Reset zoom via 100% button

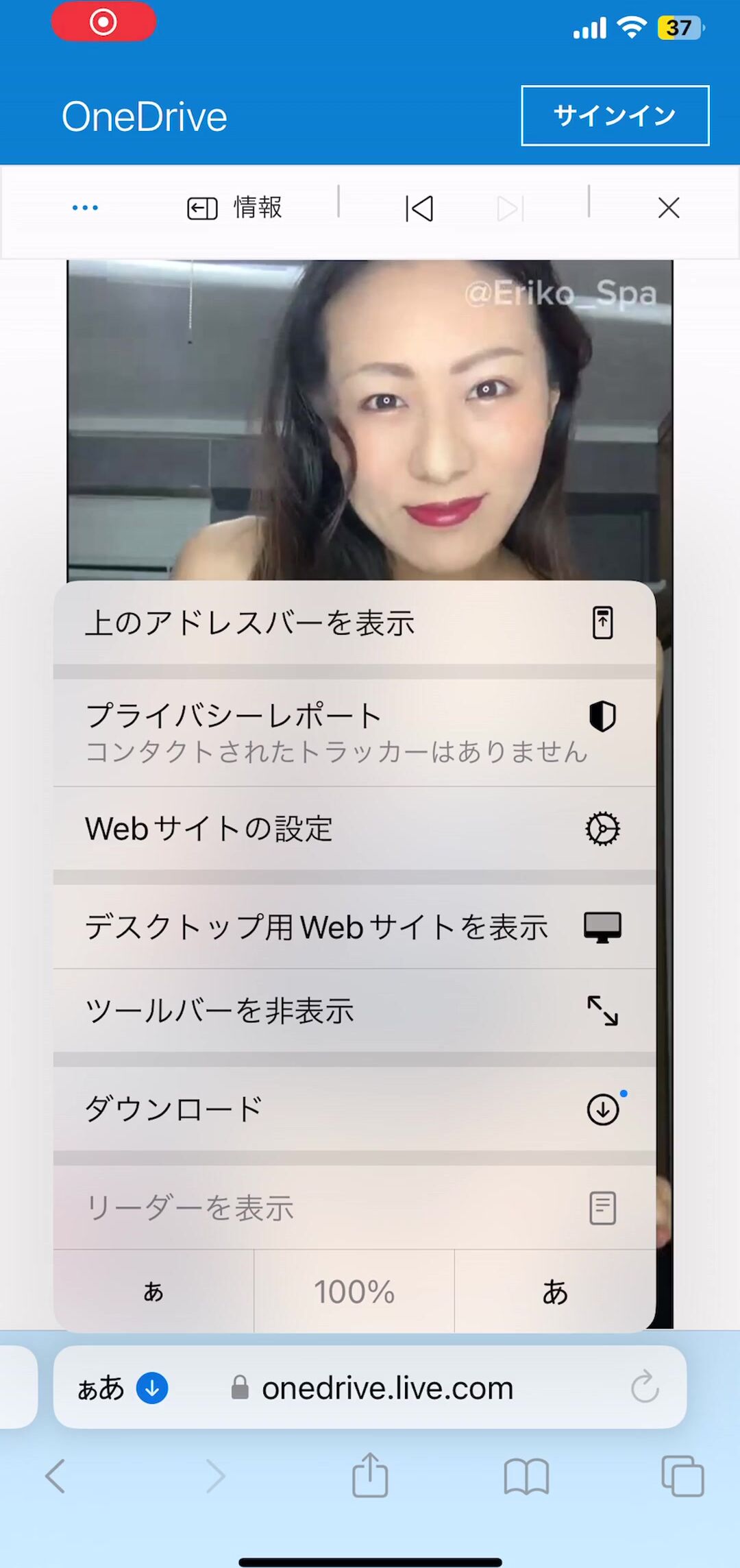point(354,1291)
